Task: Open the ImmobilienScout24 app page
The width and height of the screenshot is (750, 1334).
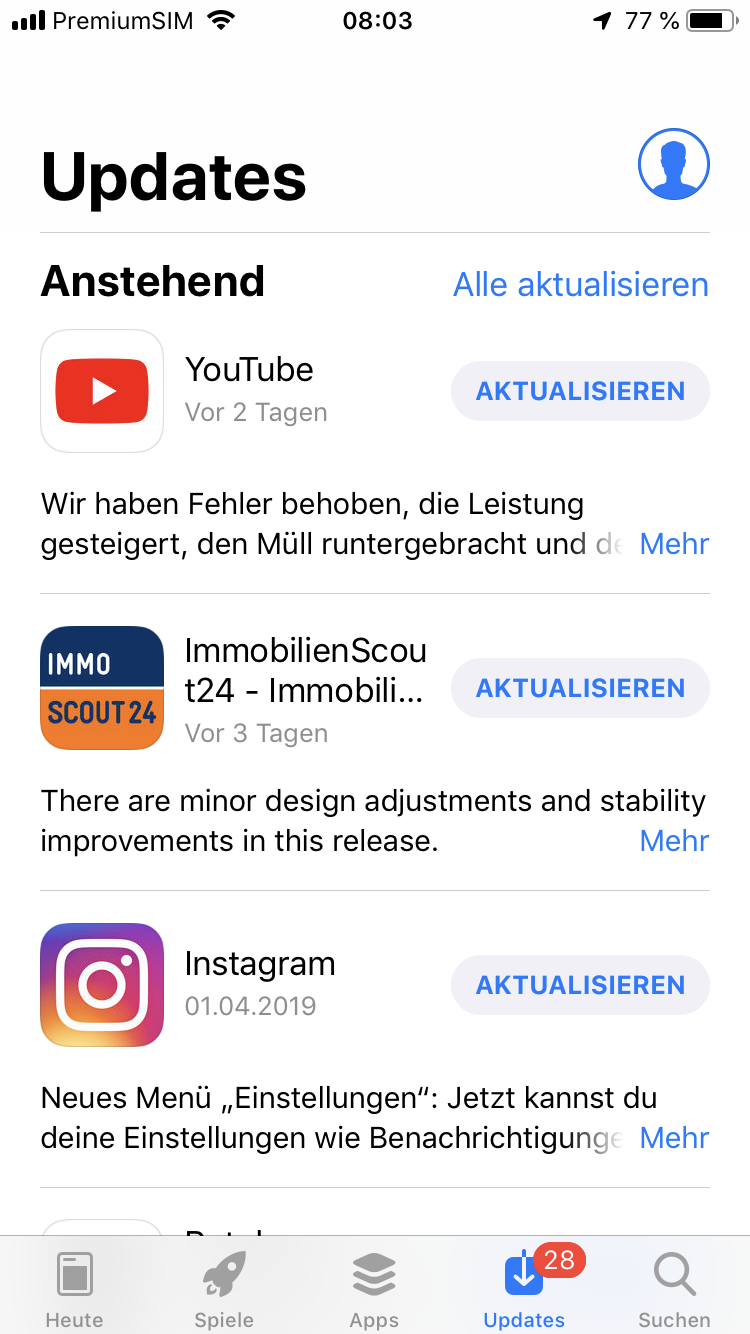Action: coord(102,688)
